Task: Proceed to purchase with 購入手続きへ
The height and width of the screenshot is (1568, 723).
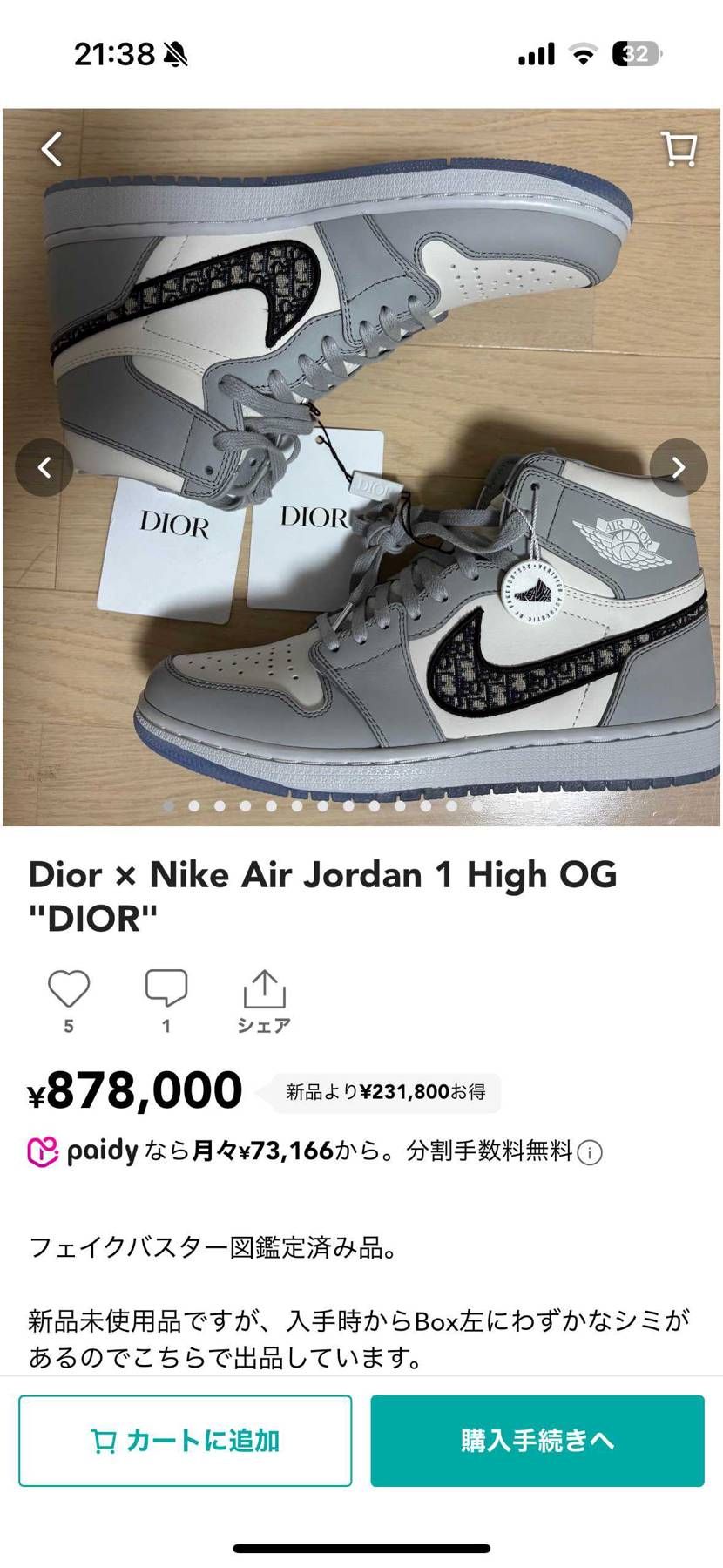Action: pos(537,1441)
